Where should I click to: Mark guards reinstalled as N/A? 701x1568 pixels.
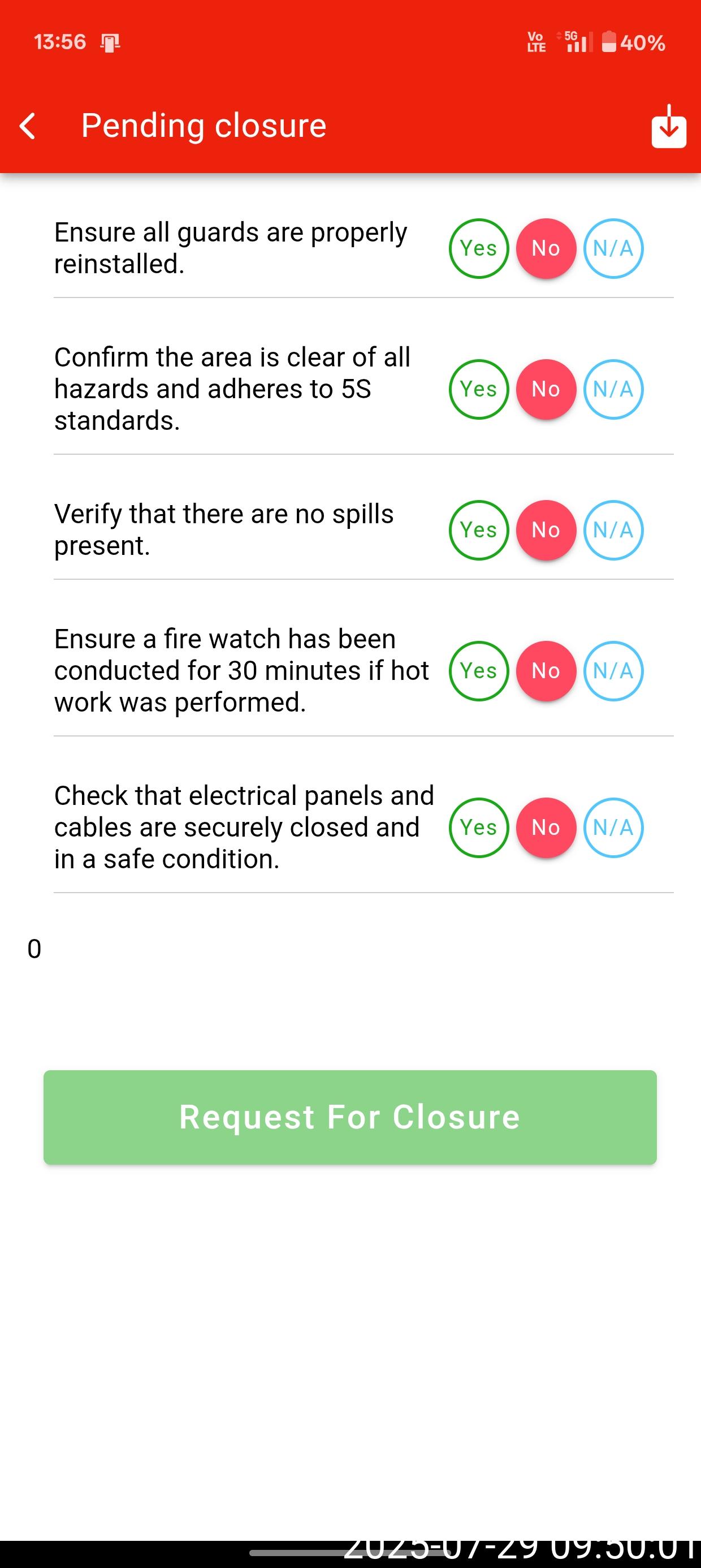(x=613, y=248)
